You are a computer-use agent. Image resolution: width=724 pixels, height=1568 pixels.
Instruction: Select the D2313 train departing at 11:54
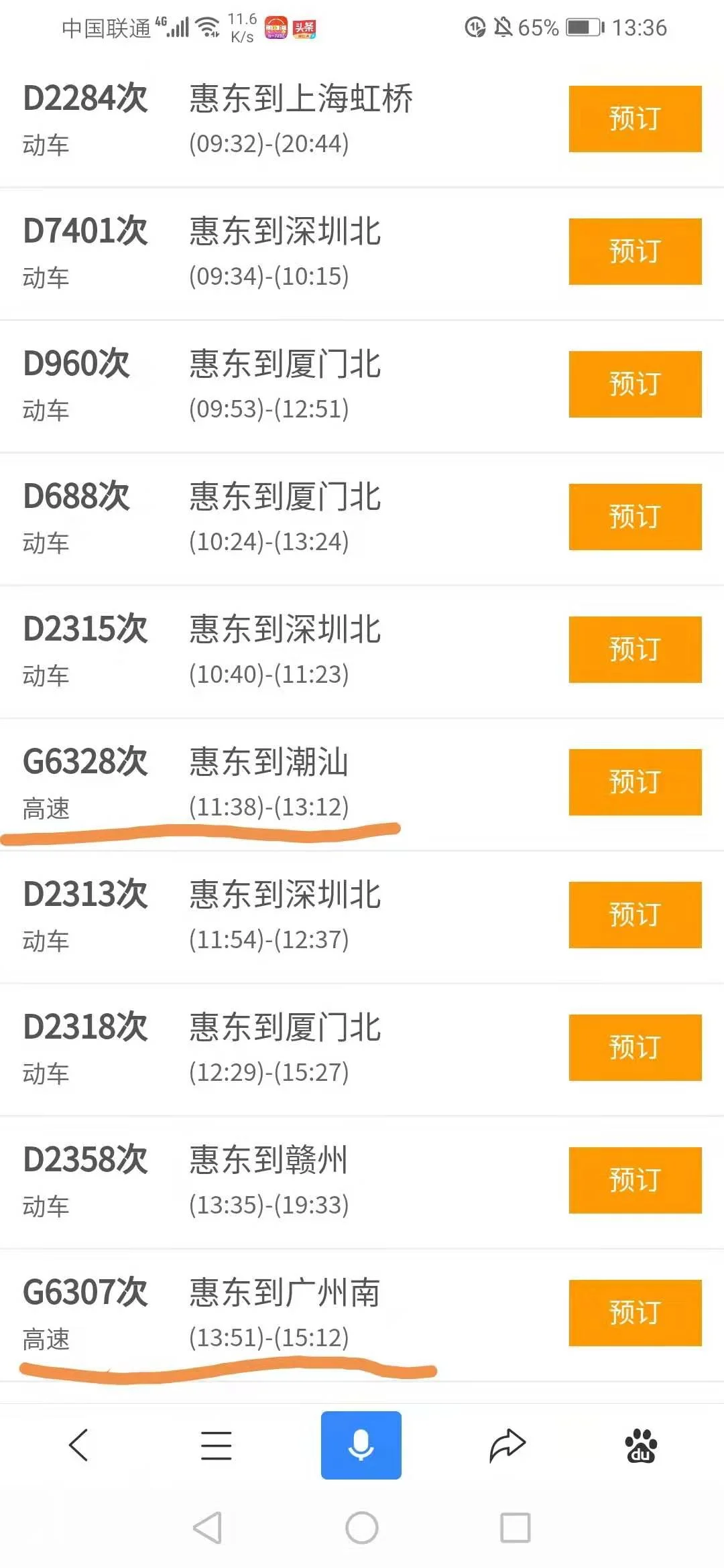click(x=282, y=914)
